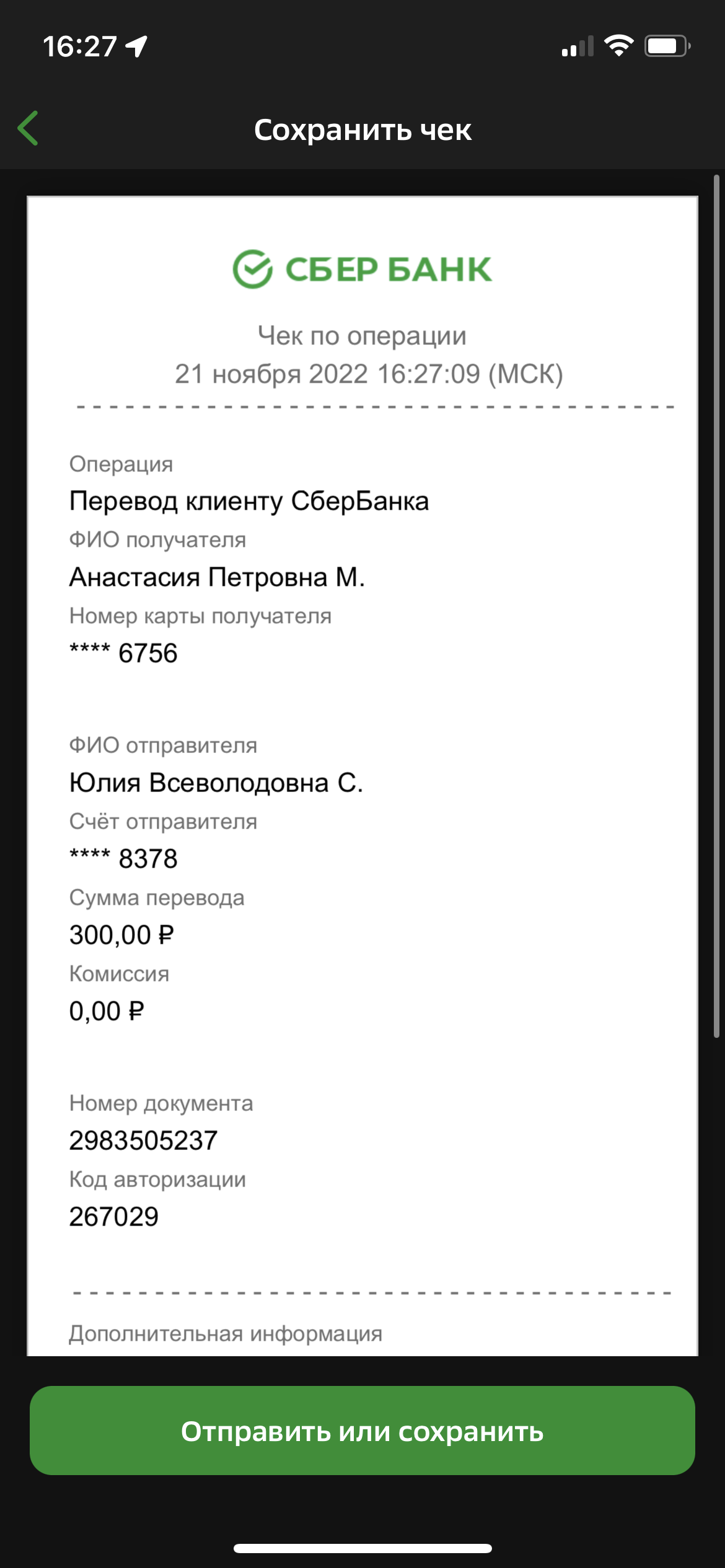Tap the Отправить или сохранить button
Image resolution: width=725 pixels, height=1568 pixels.
click(362, 1431)
